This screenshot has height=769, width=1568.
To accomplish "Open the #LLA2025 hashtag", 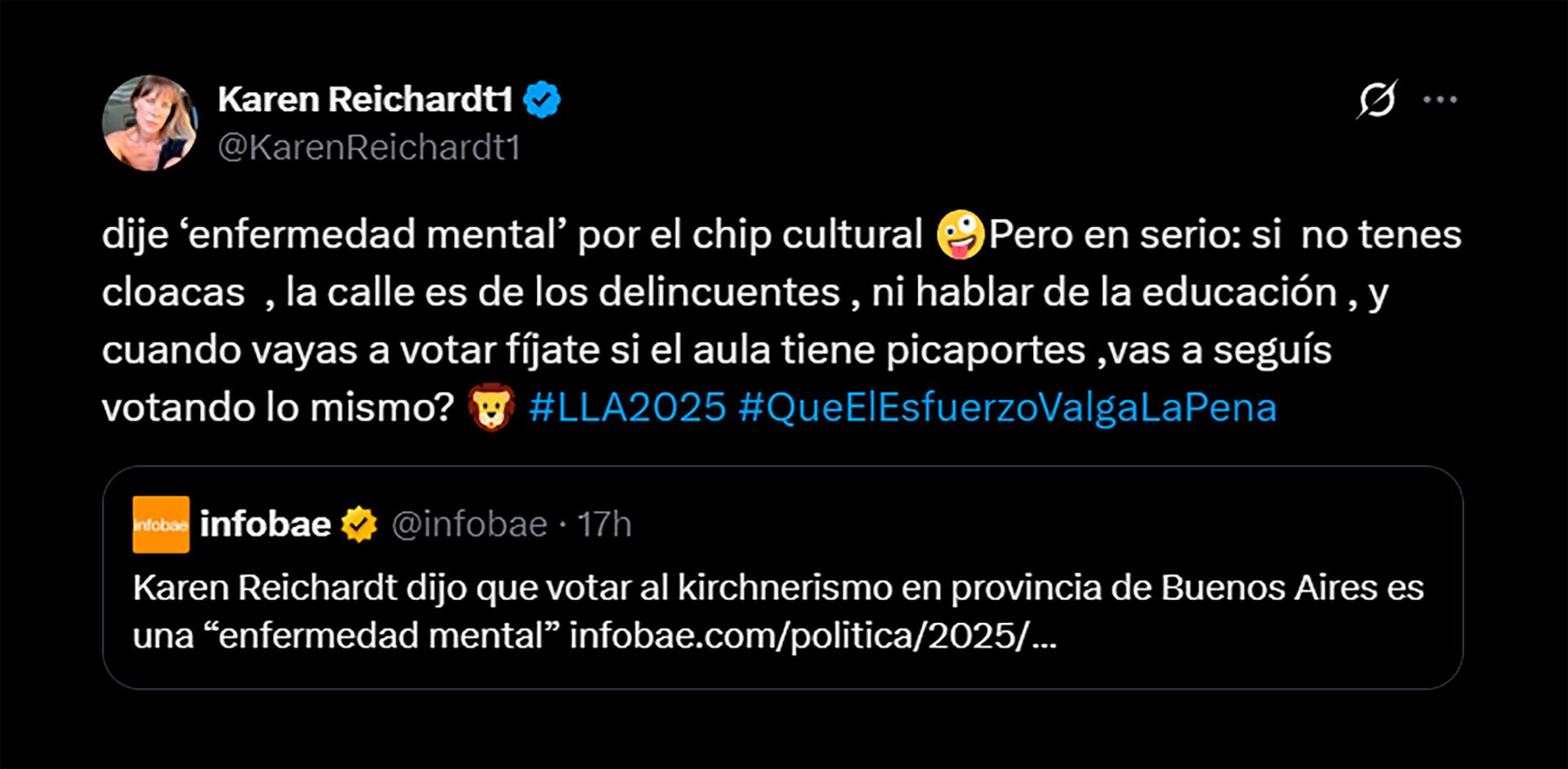I will pos(627,407).
